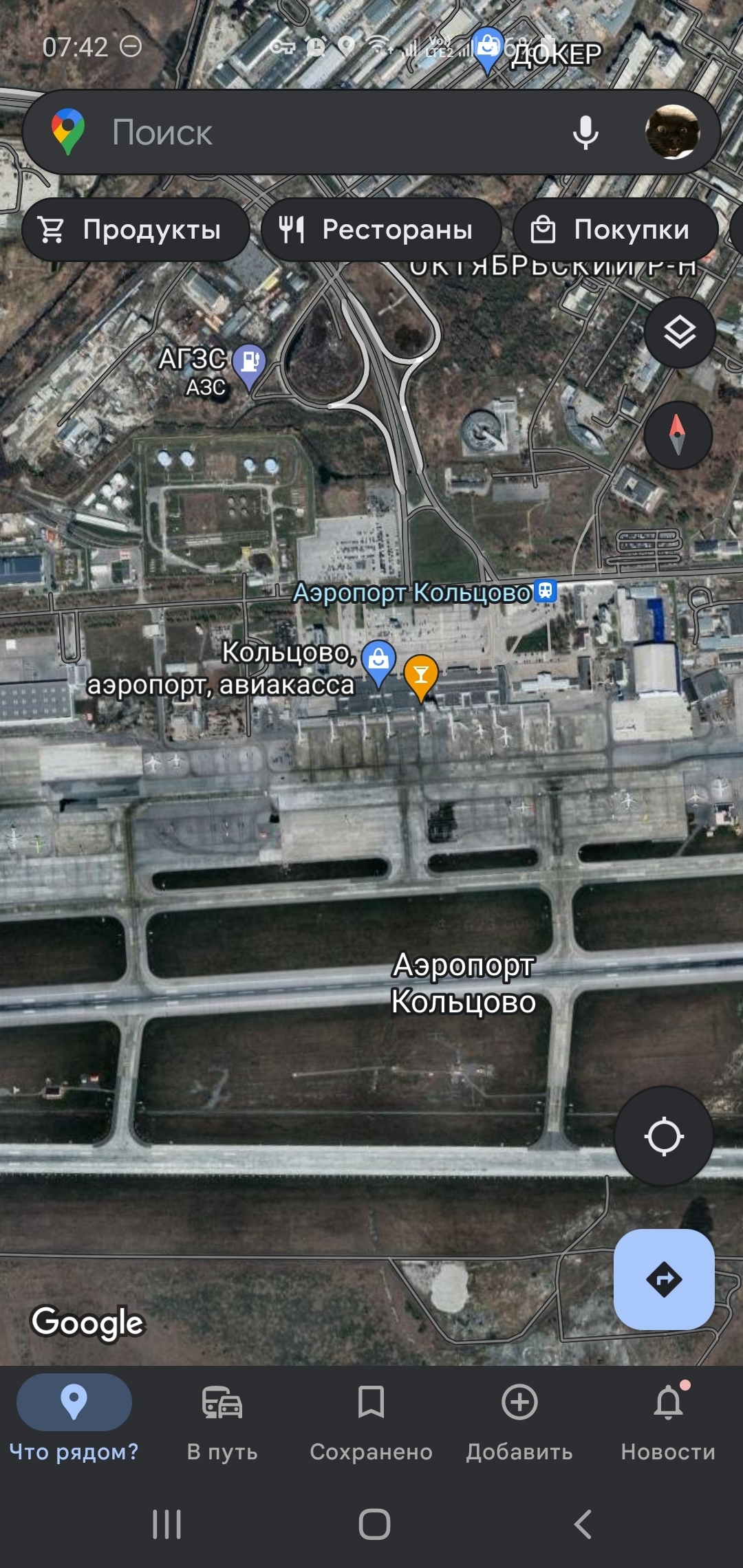Select the Продукты chip

click(x=136, y=230)
